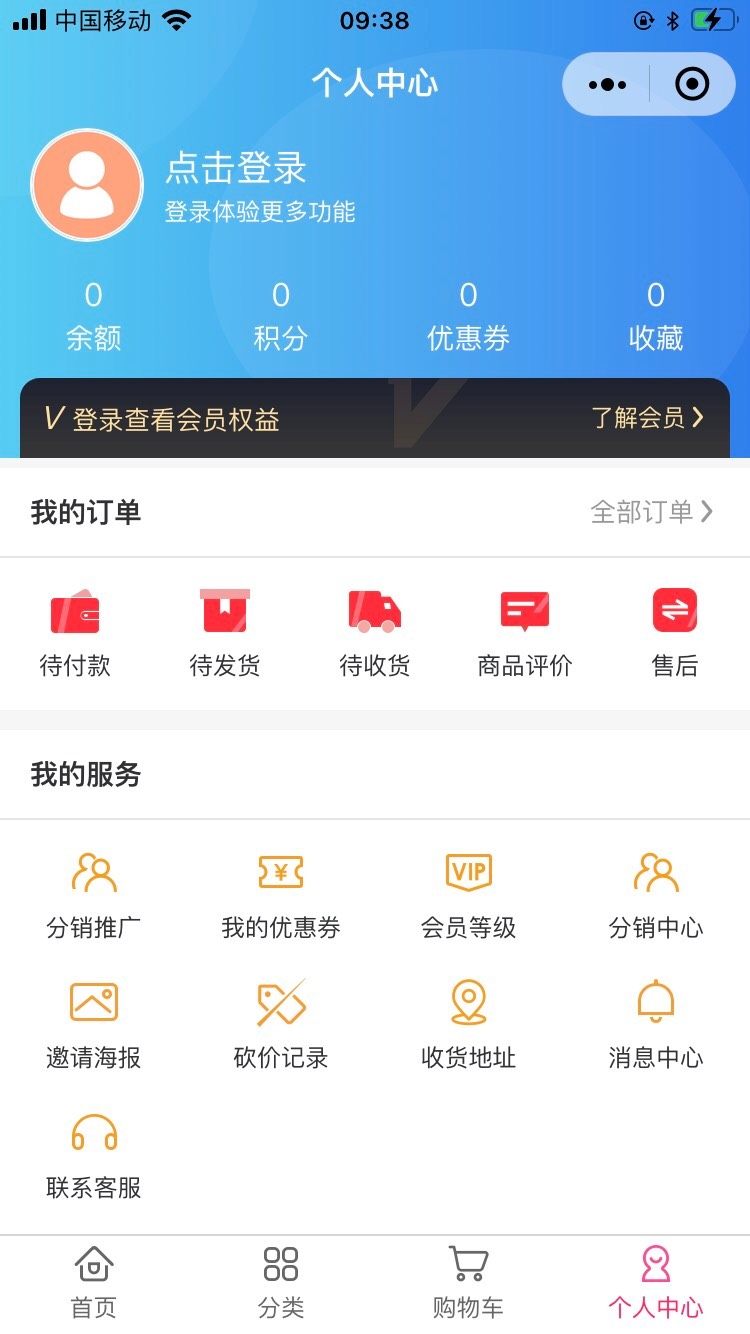The height and width of the screenshot is (1334, 750).
Task: Open 了解会员 membership info
Action: point(647,418)
